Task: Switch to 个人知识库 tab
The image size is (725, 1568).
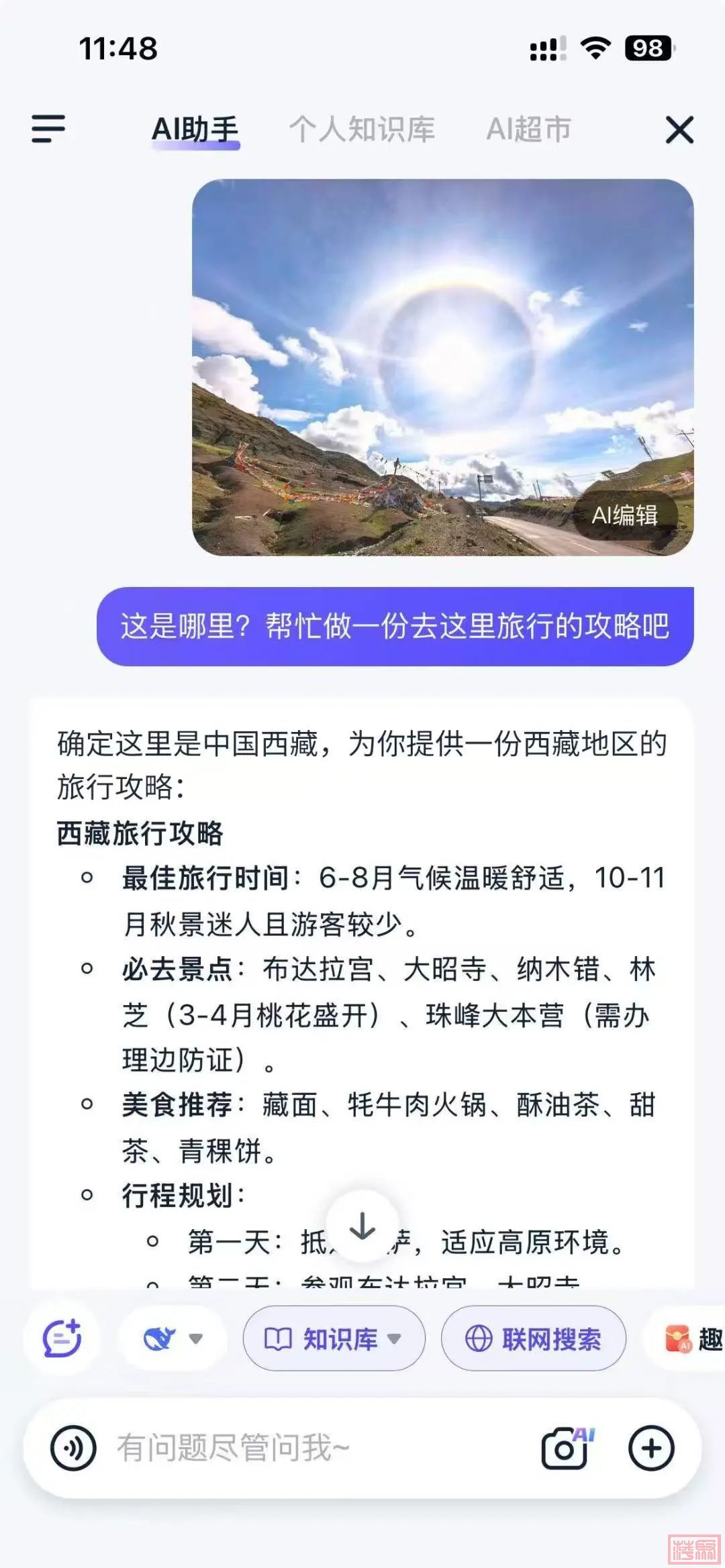Action: pos(362,129)
